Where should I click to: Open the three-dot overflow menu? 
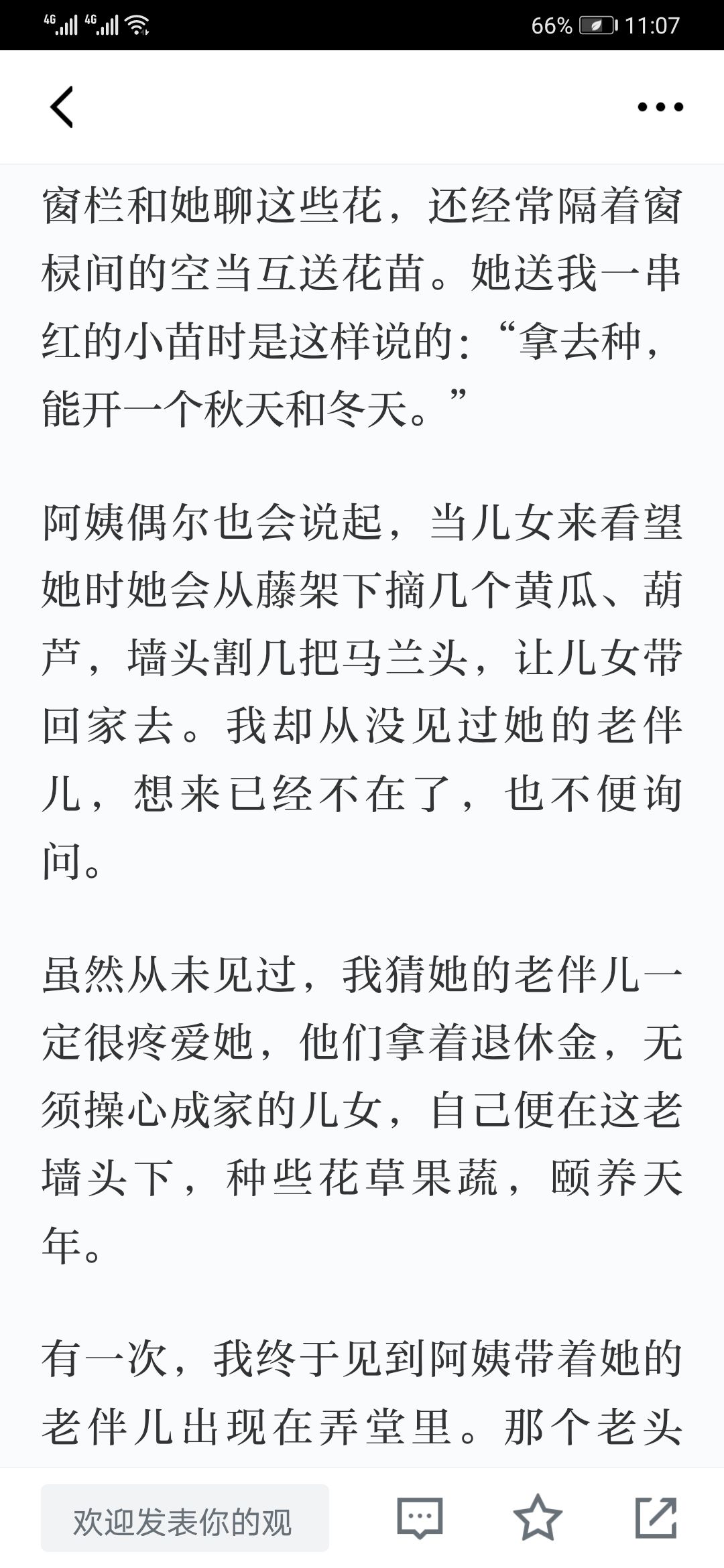click(x=660, y=107)
